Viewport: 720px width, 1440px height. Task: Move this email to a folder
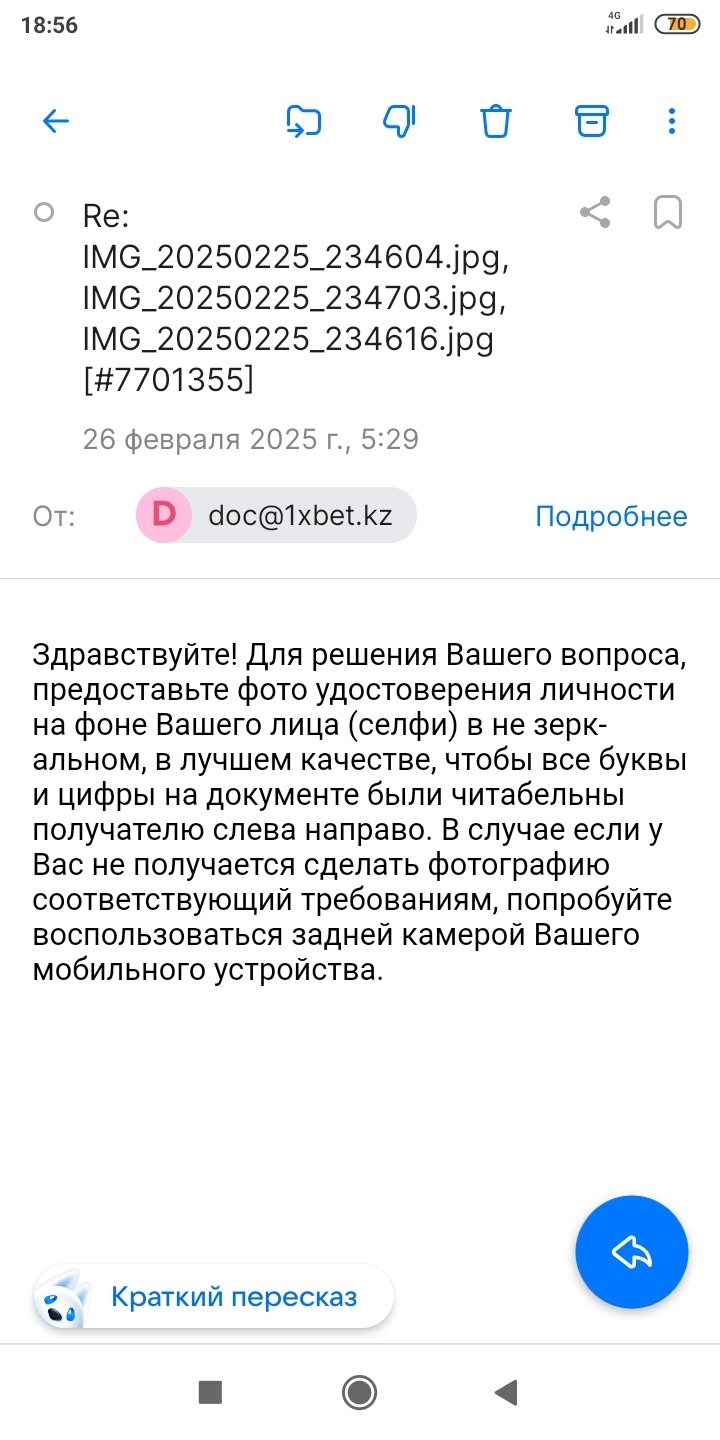(x=304, y=122)
